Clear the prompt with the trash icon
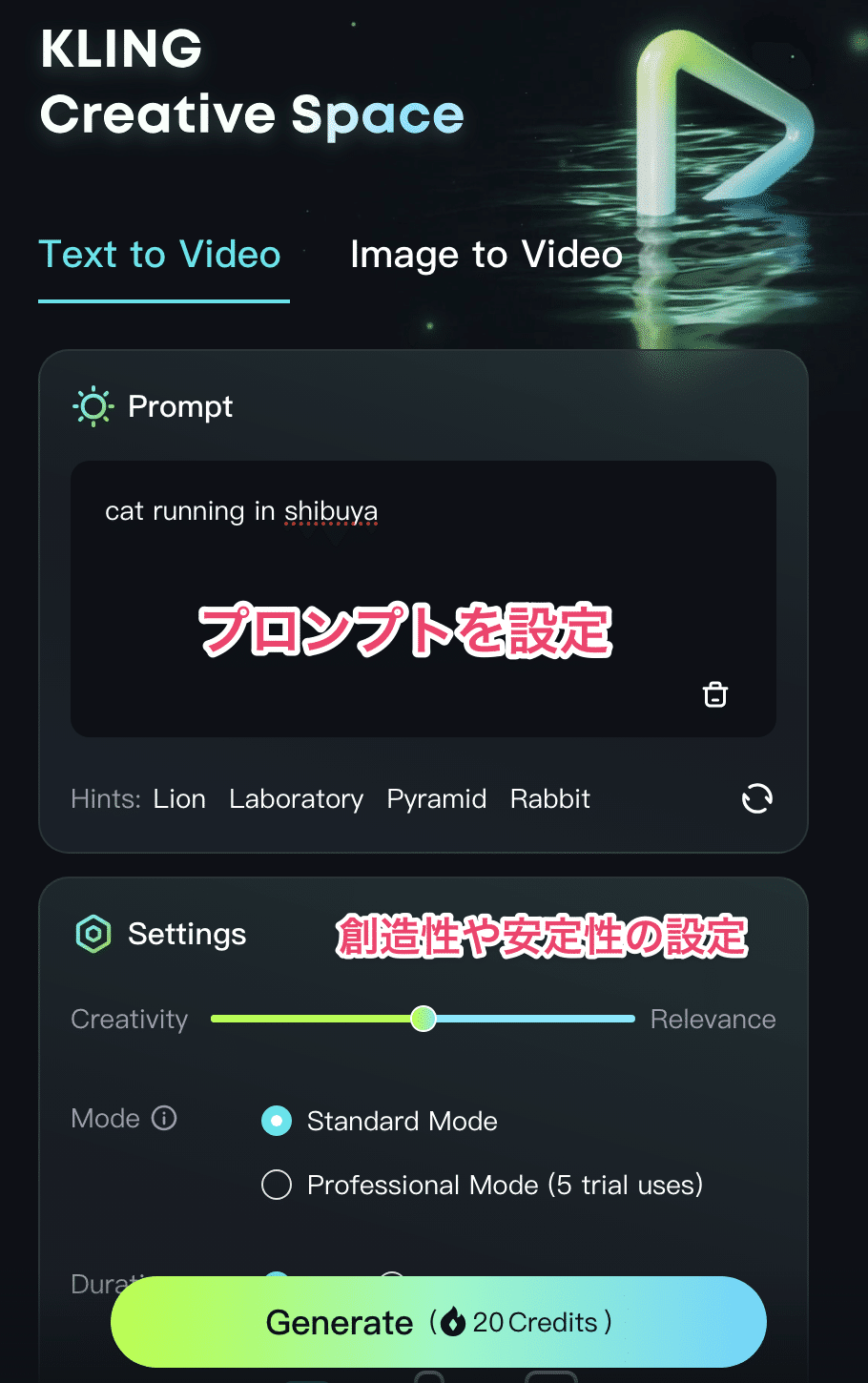Viewport: 868px width, 1383px height. coord(715,694)
